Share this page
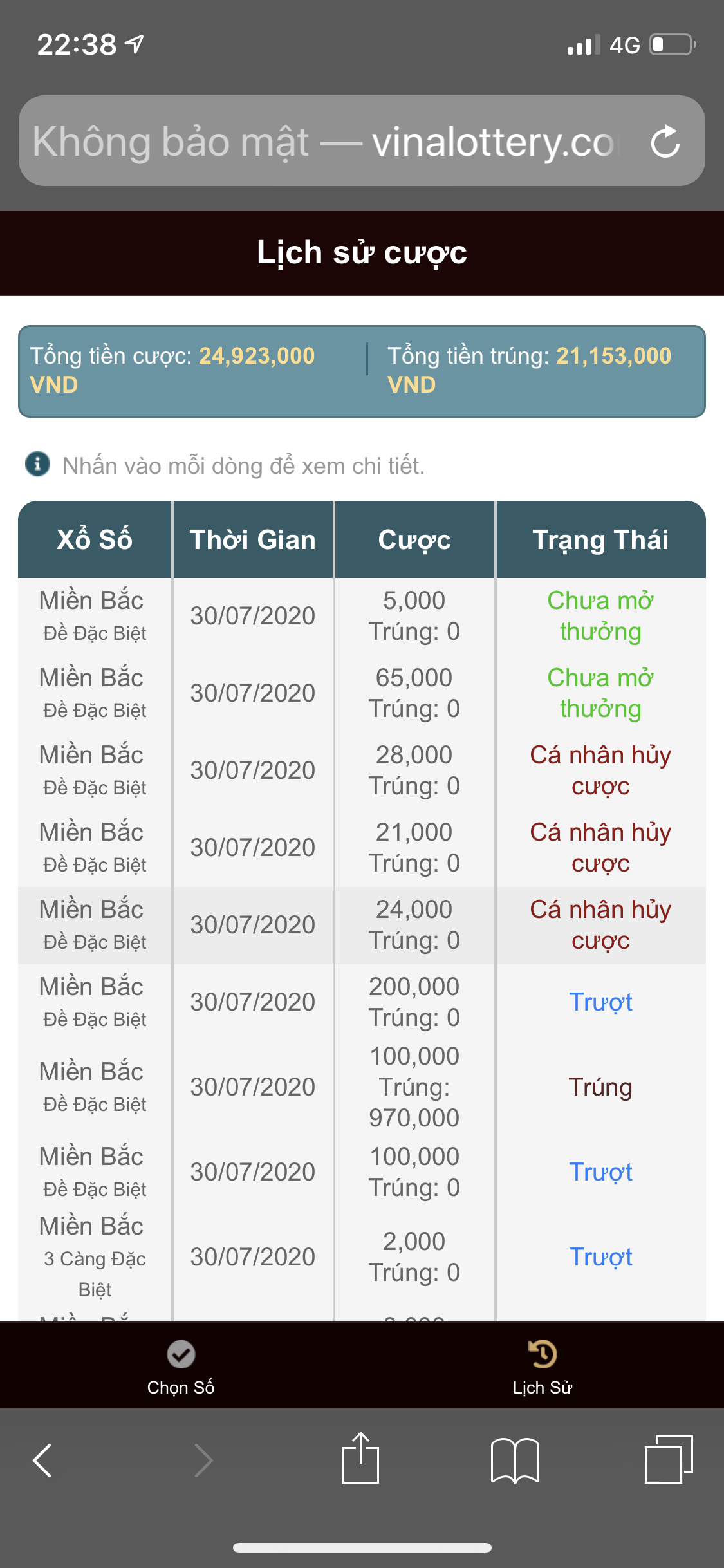724x1568 pixels. pos(360,1457)
